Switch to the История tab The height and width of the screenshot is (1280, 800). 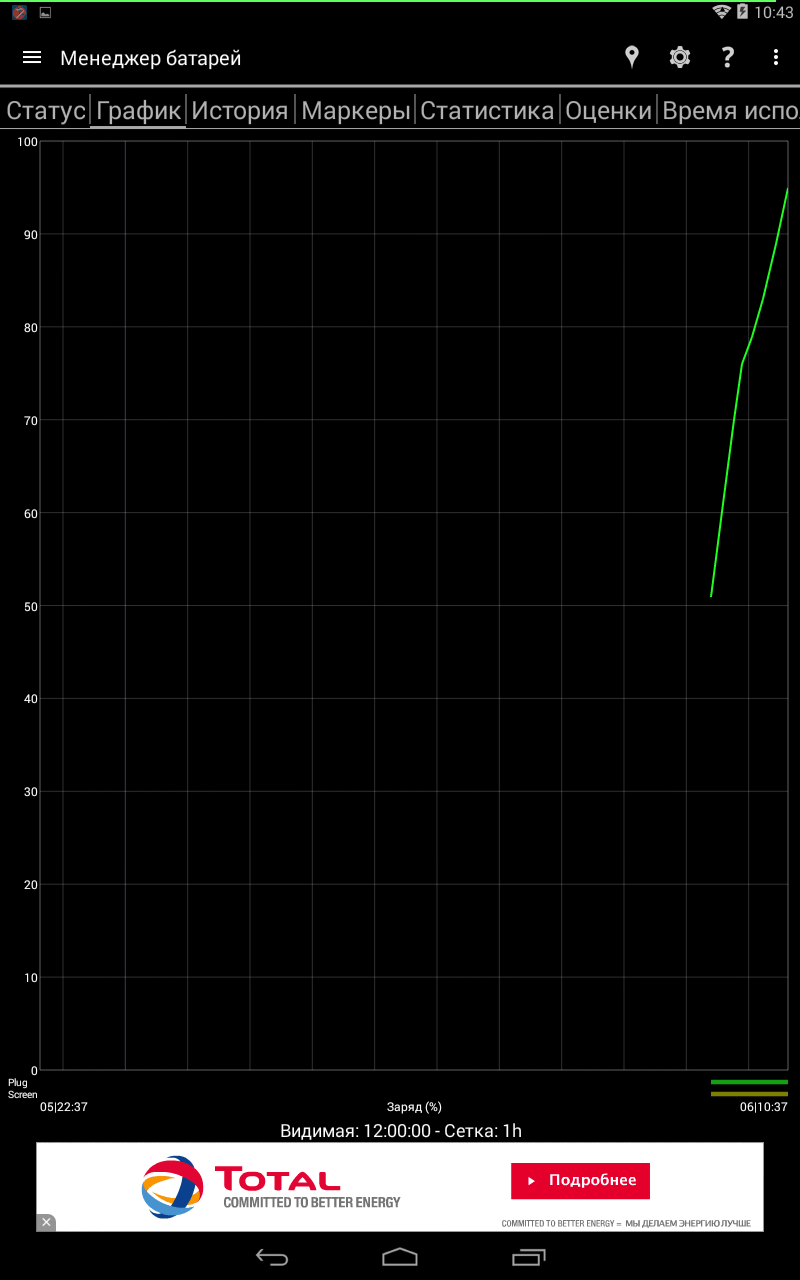pyautogui.click(x=240, y=111)
